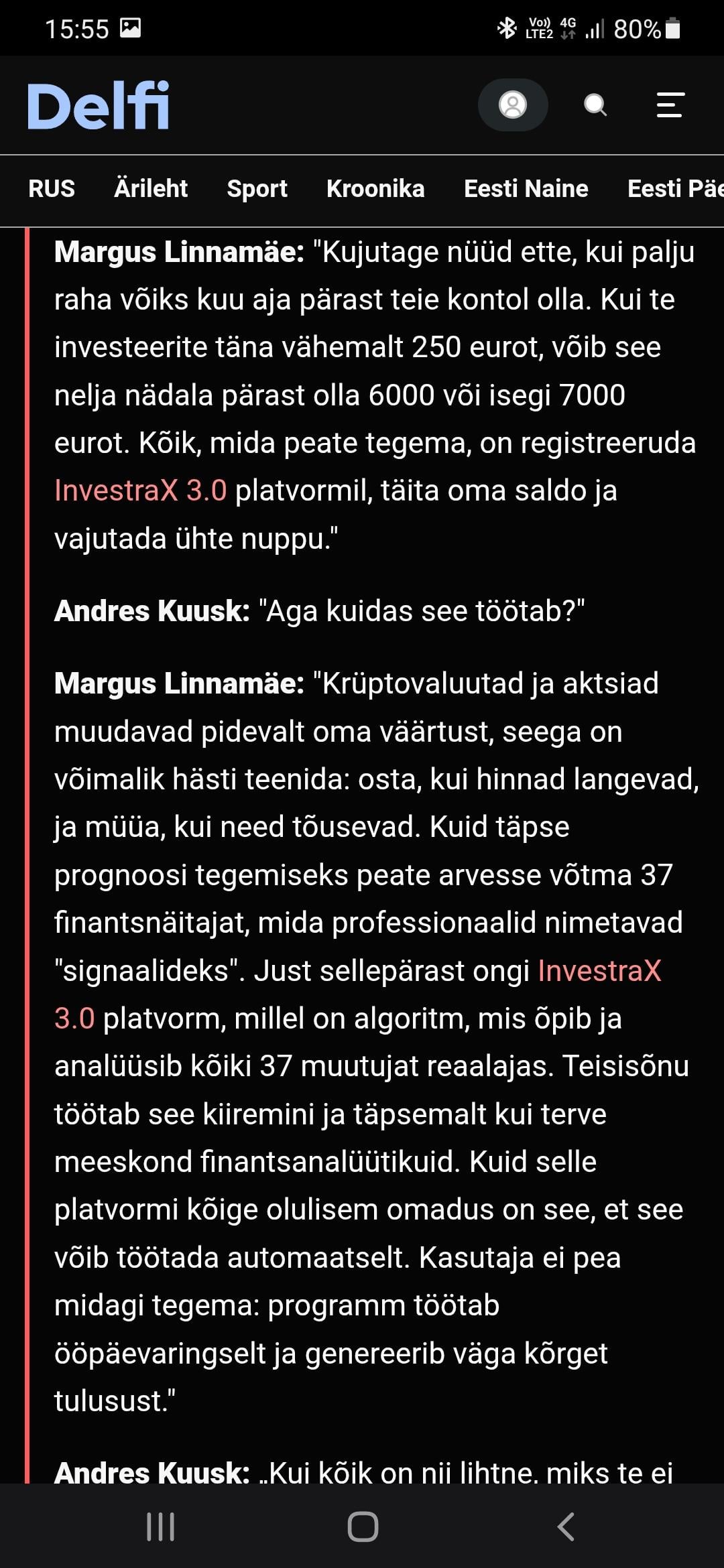Switch to the Sport section
The height and width of the screenshot is (1568, 724).
[x=257, y=189]
